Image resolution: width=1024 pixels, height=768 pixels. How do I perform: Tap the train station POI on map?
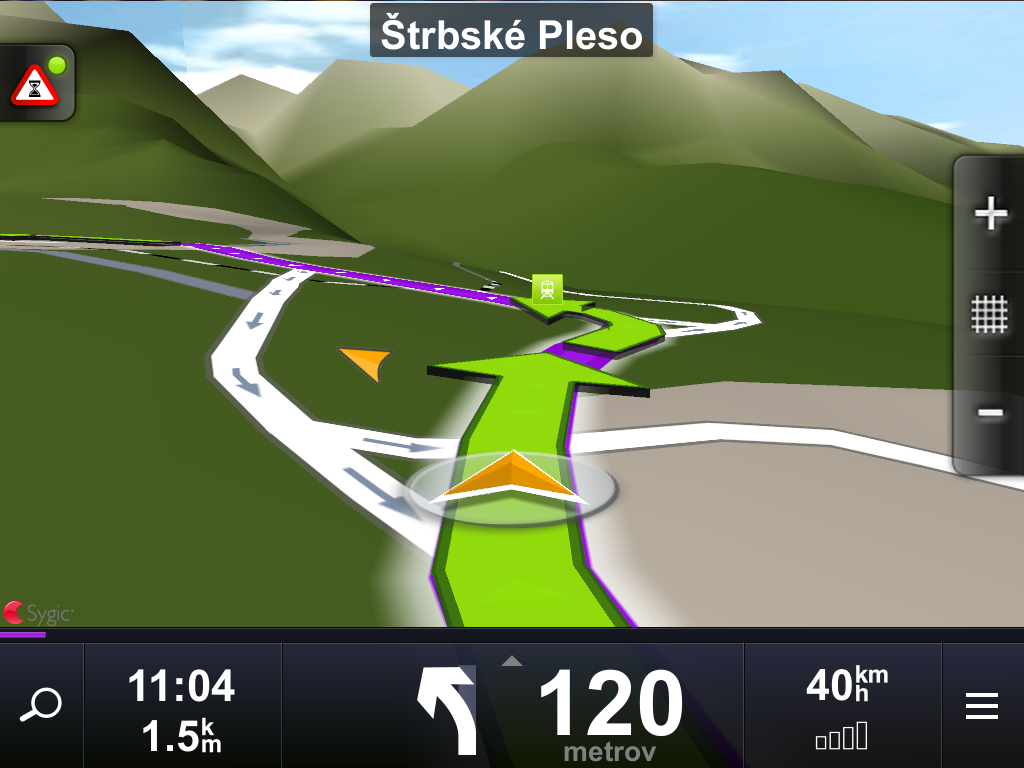coord(547,288)
